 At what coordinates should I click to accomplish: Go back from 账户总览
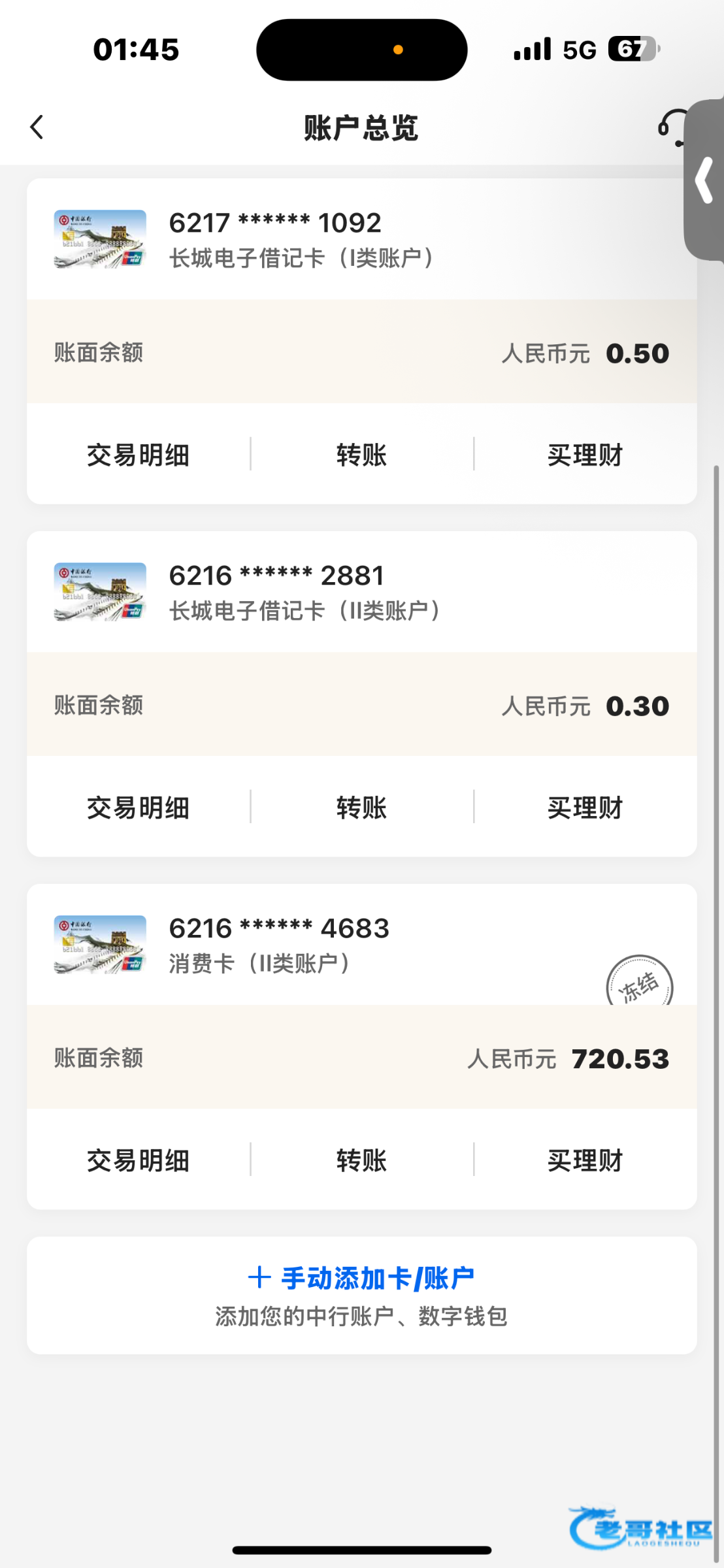click(x=37, y=127)
